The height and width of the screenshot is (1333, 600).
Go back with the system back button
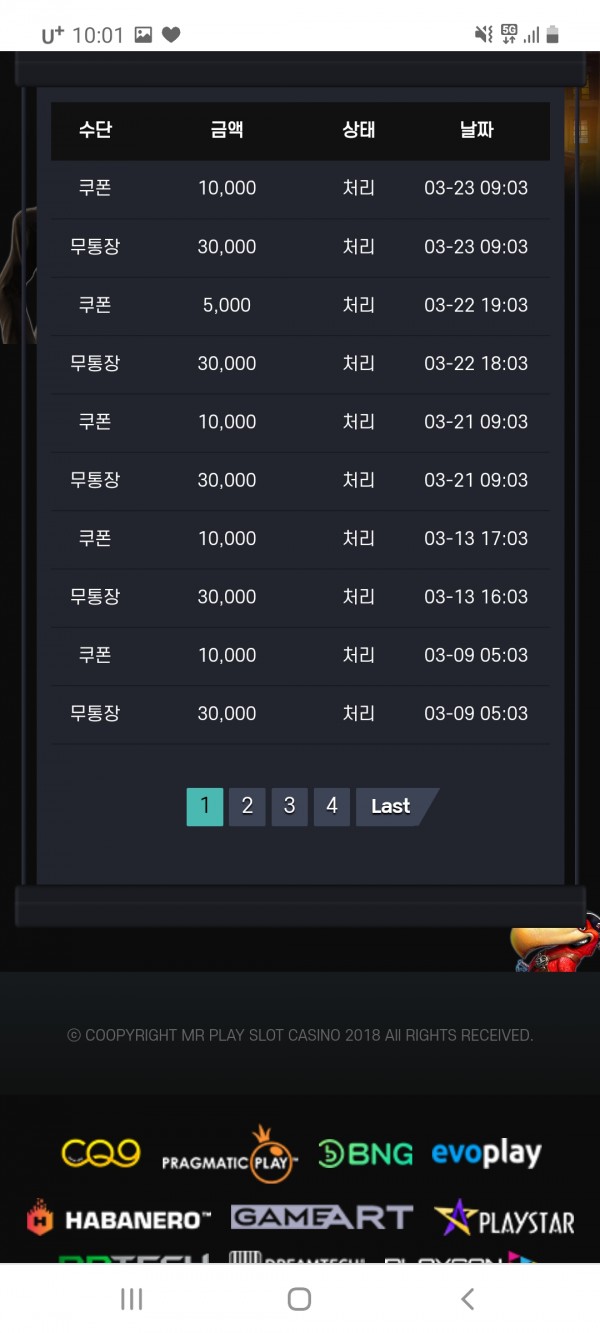coord(467,1299)
